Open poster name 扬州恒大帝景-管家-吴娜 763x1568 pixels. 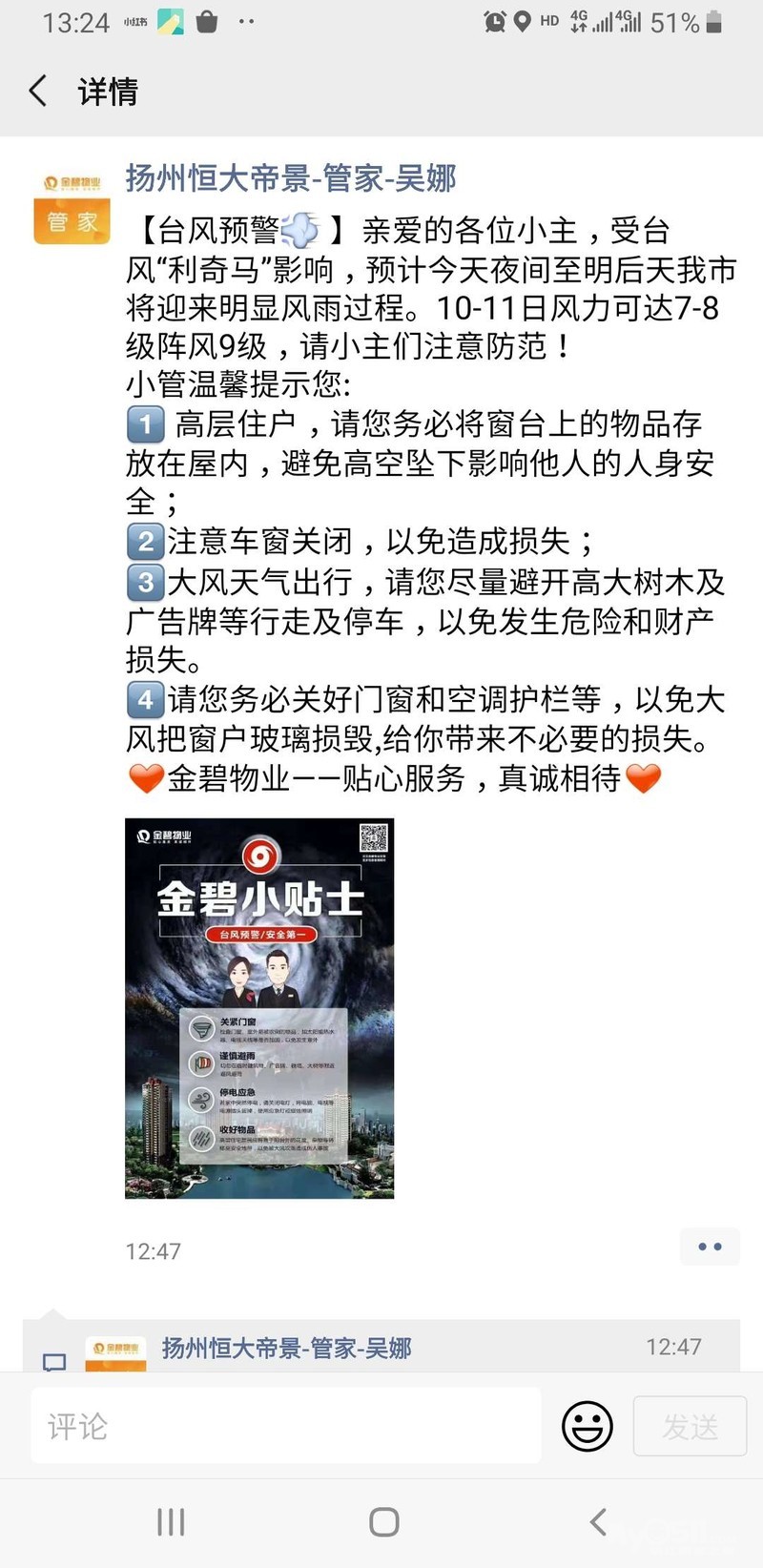tap(291, 178)
